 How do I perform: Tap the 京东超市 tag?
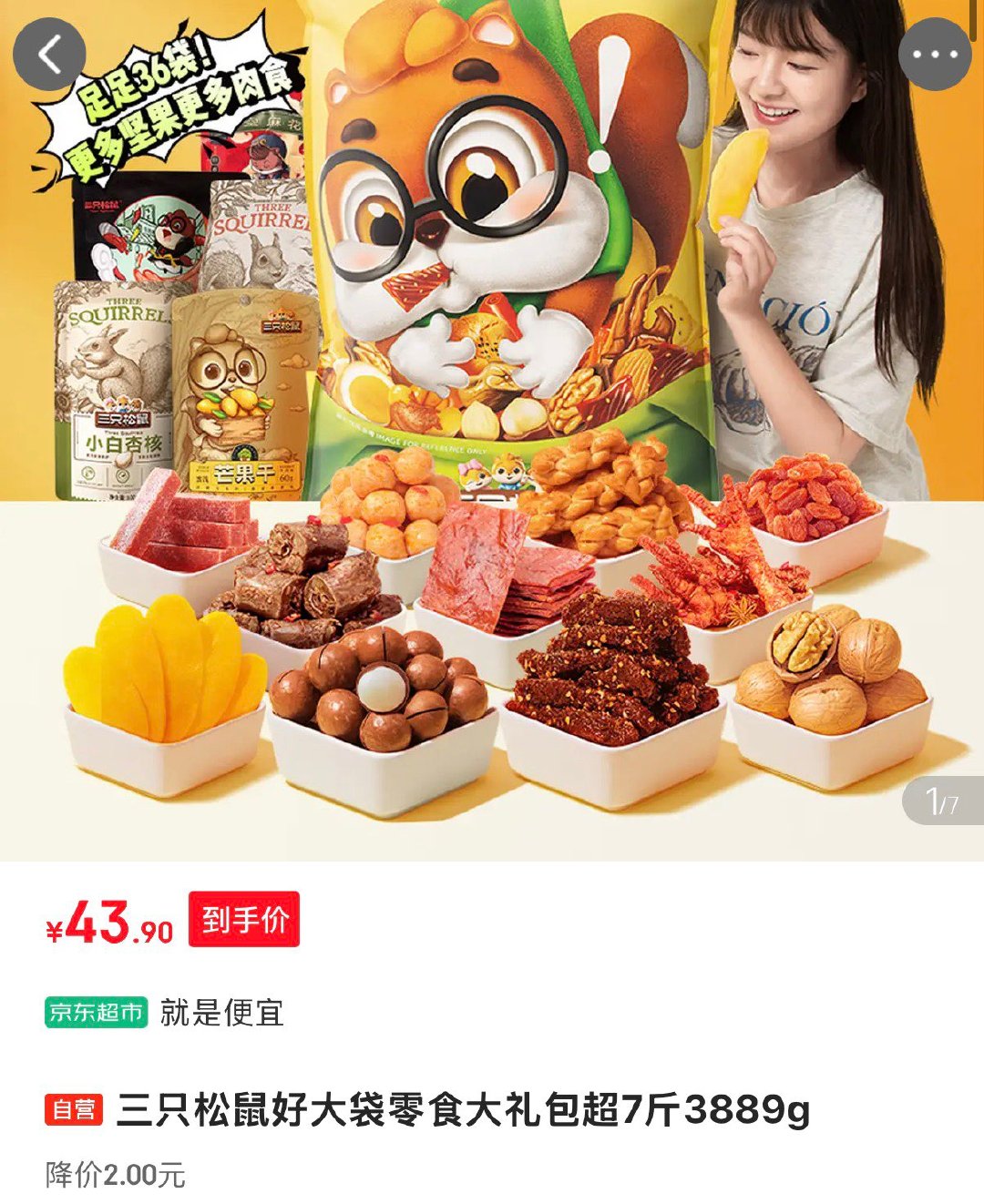[x=97, y=1012]
